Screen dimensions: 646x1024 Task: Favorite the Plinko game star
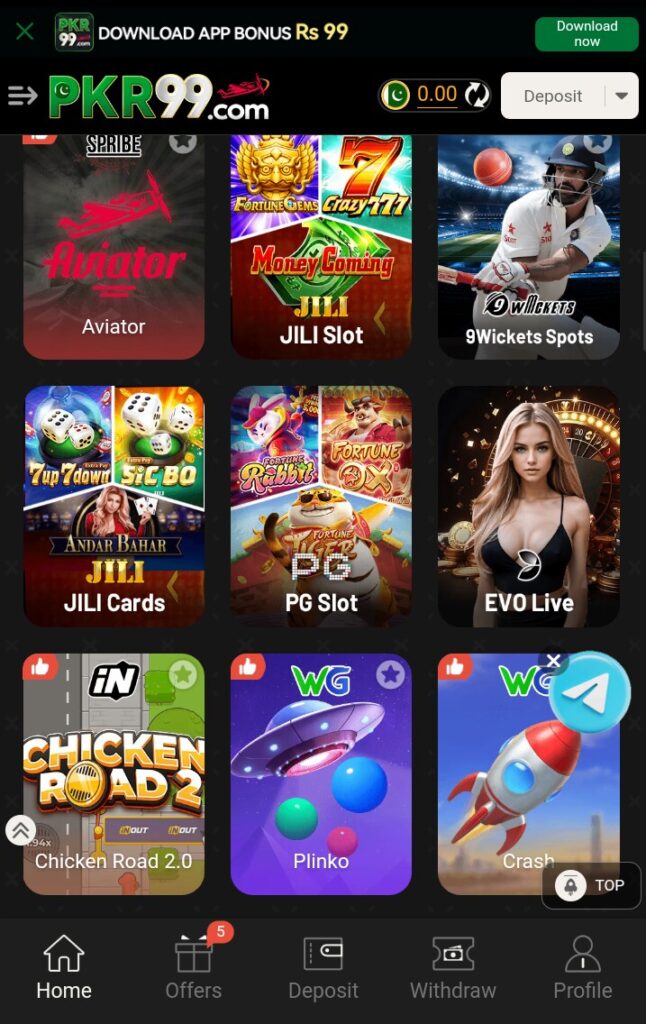pos(390,675)
